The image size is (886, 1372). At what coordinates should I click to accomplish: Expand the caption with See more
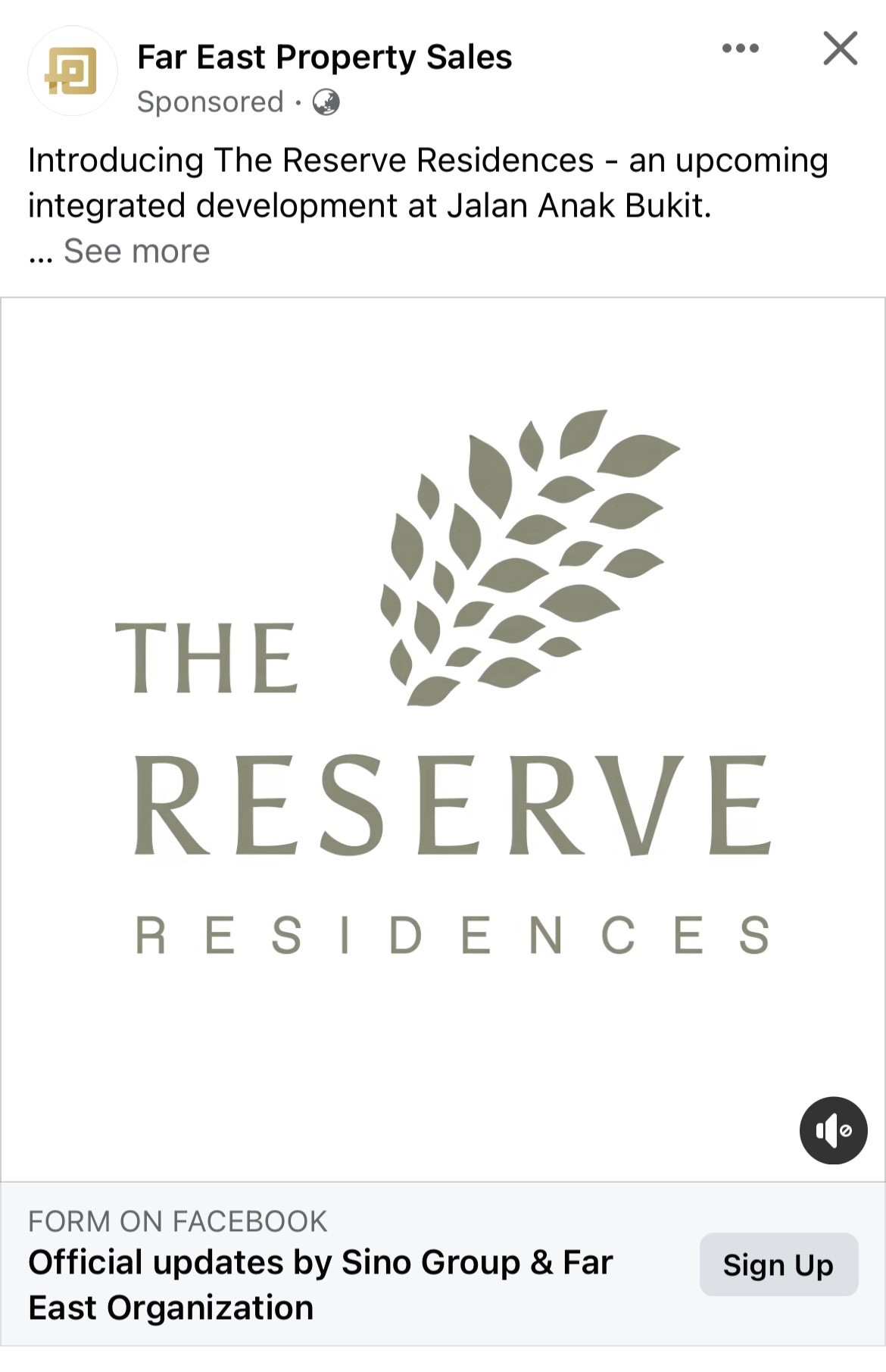click(136, 251)
